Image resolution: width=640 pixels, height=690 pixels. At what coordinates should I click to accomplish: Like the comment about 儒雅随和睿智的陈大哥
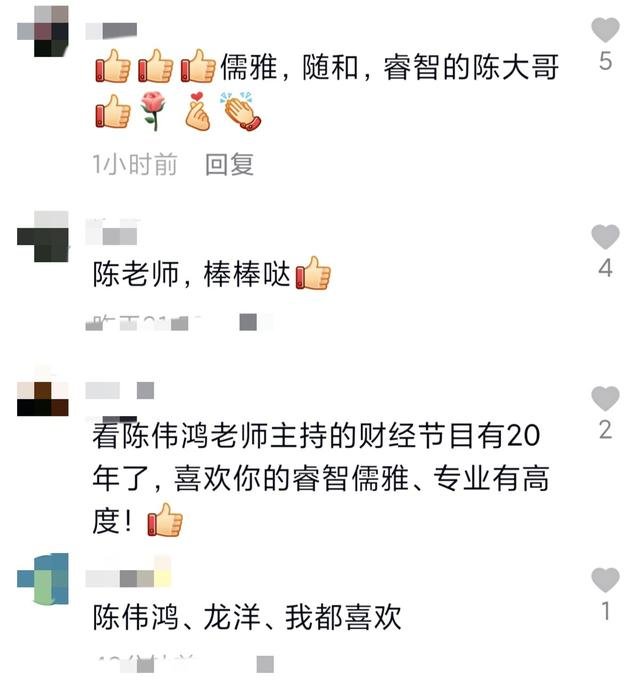click(x=605, y=30)
